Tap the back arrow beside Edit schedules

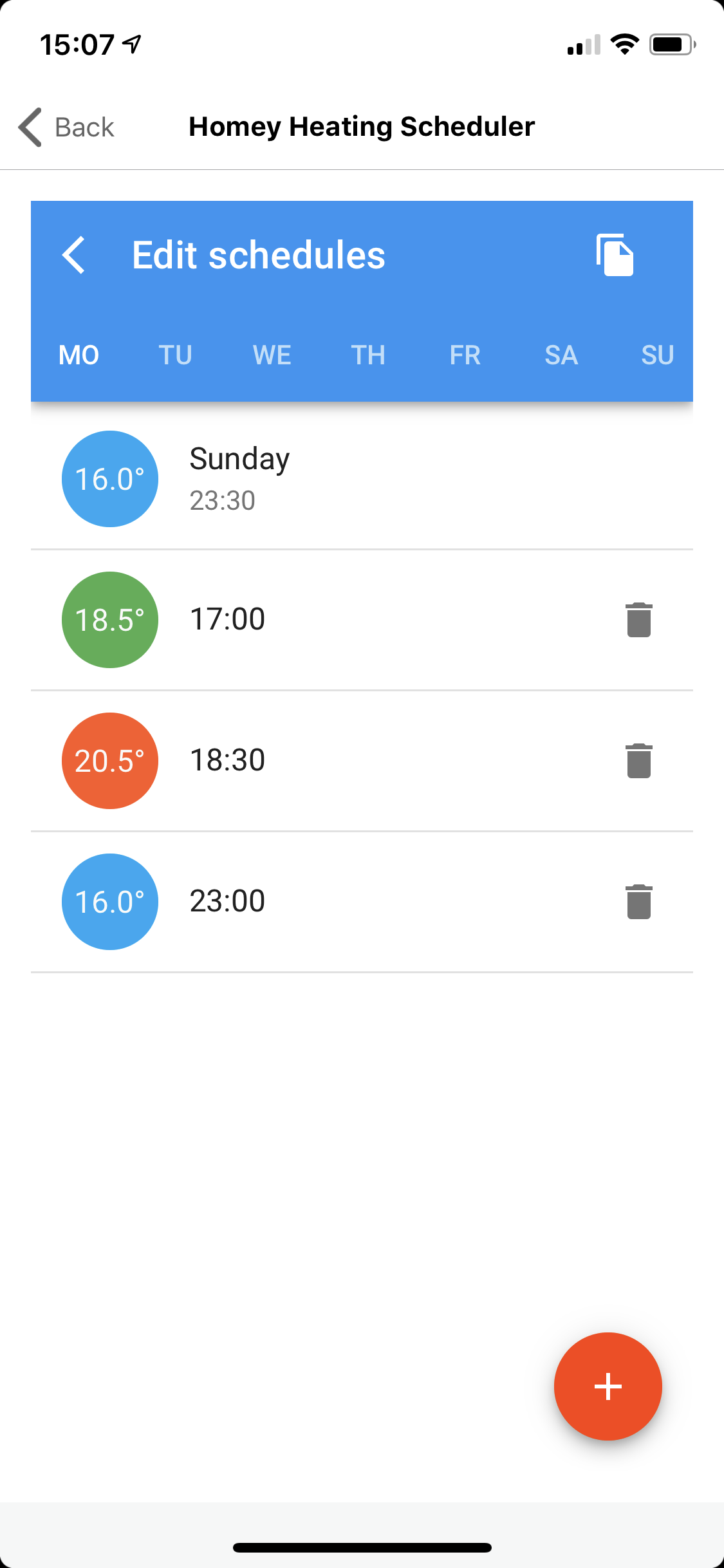74,255
